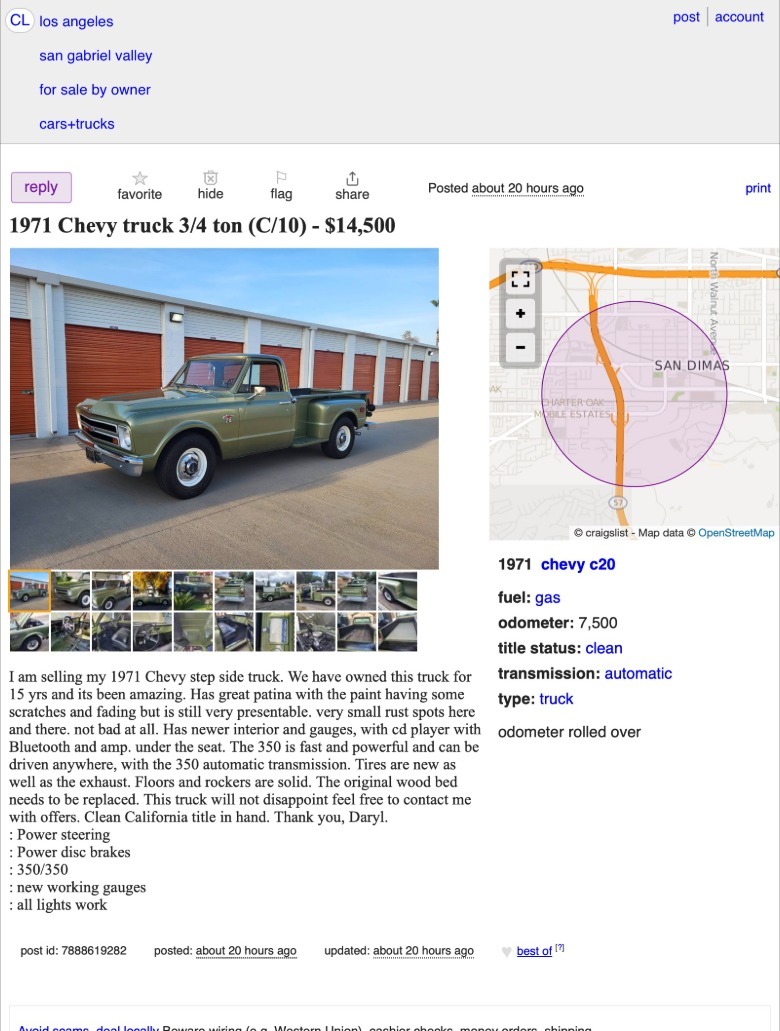Favorite this truck listing
Screen dimensions: 780x1031
coord(139,185)
